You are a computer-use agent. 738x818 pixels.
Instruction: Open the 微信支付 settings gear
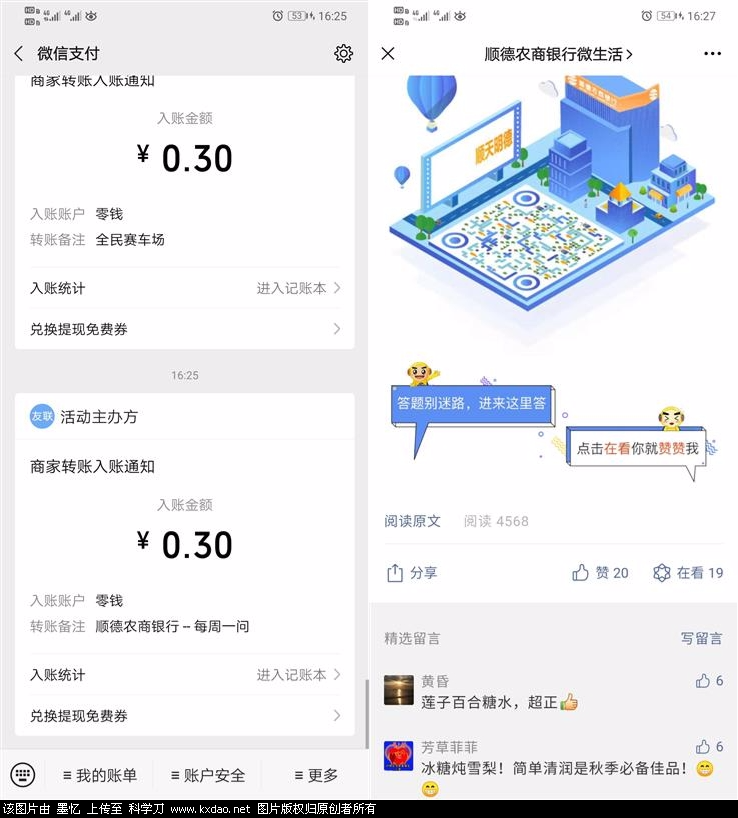point(343,53)
